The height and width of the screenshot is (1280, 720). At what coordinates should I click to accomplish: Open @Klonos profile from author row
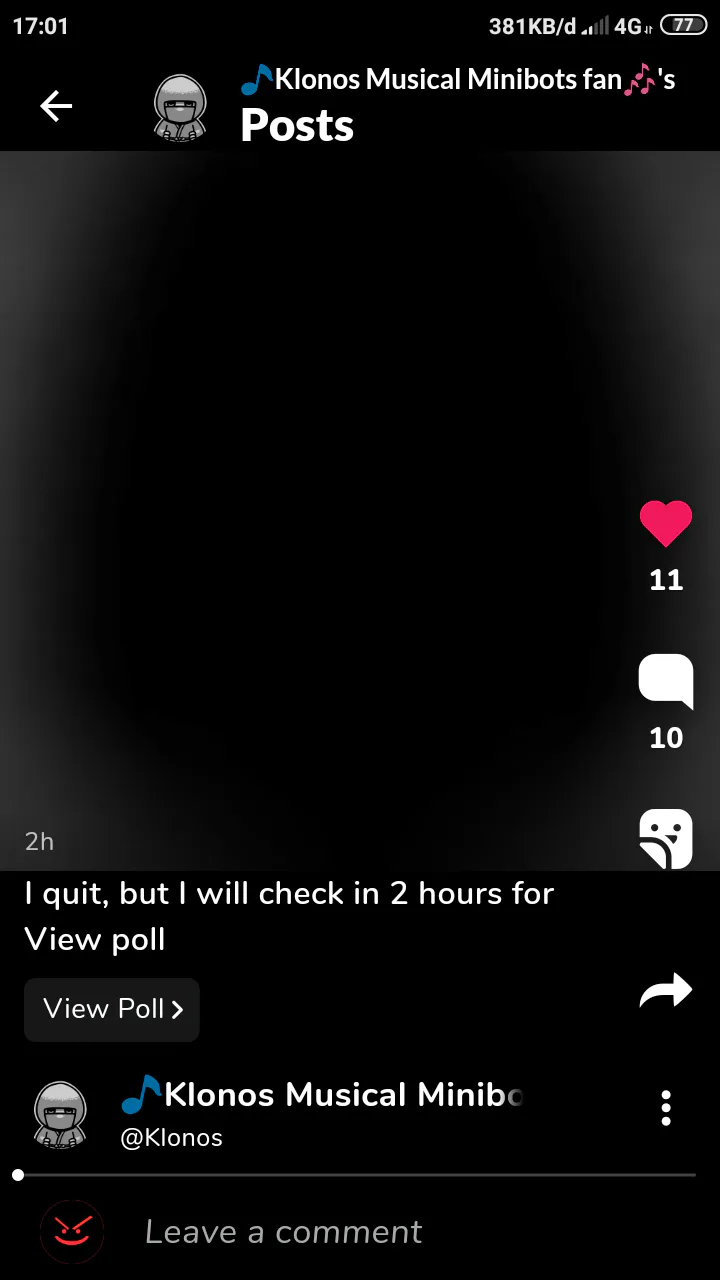point(170,1137)
